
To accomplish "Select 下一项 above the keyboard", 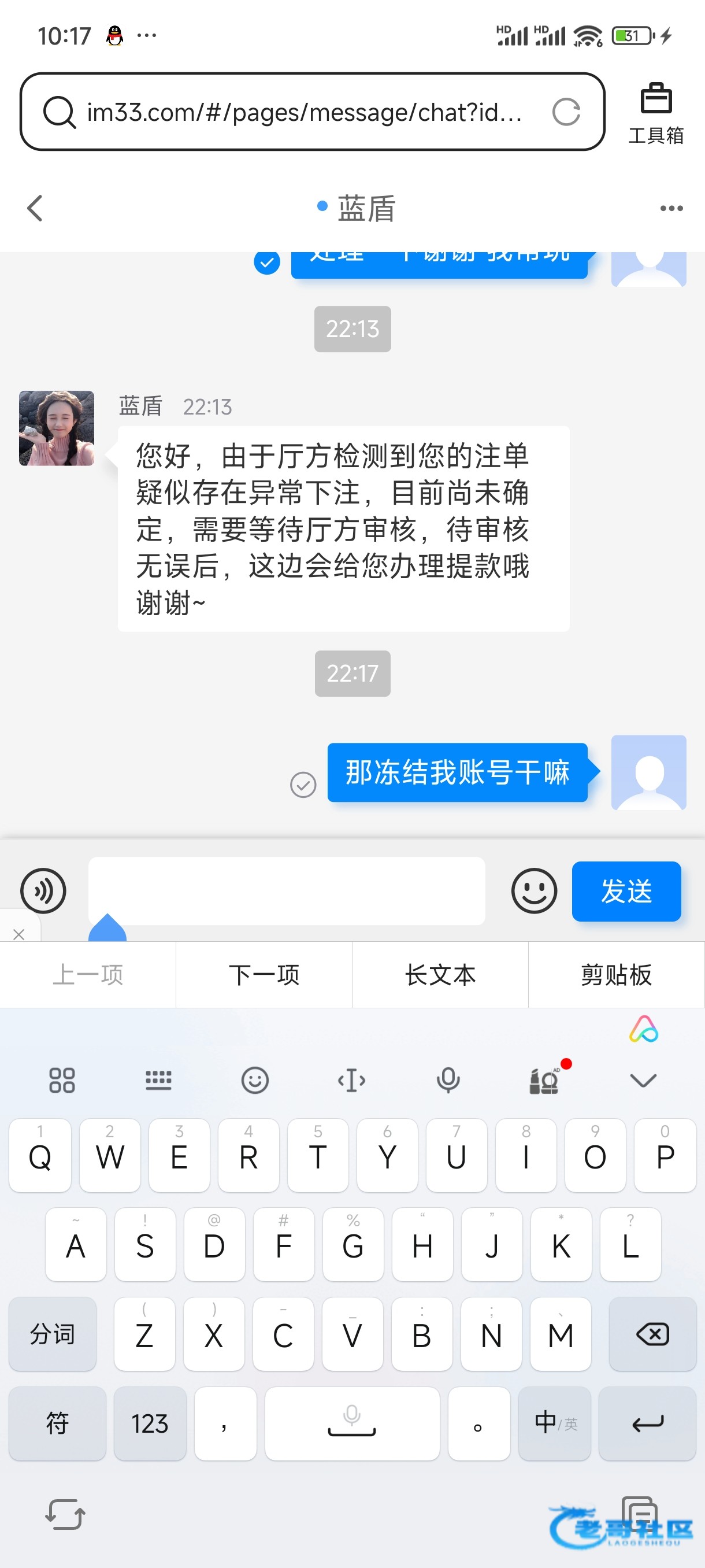I will click(264, 975).
